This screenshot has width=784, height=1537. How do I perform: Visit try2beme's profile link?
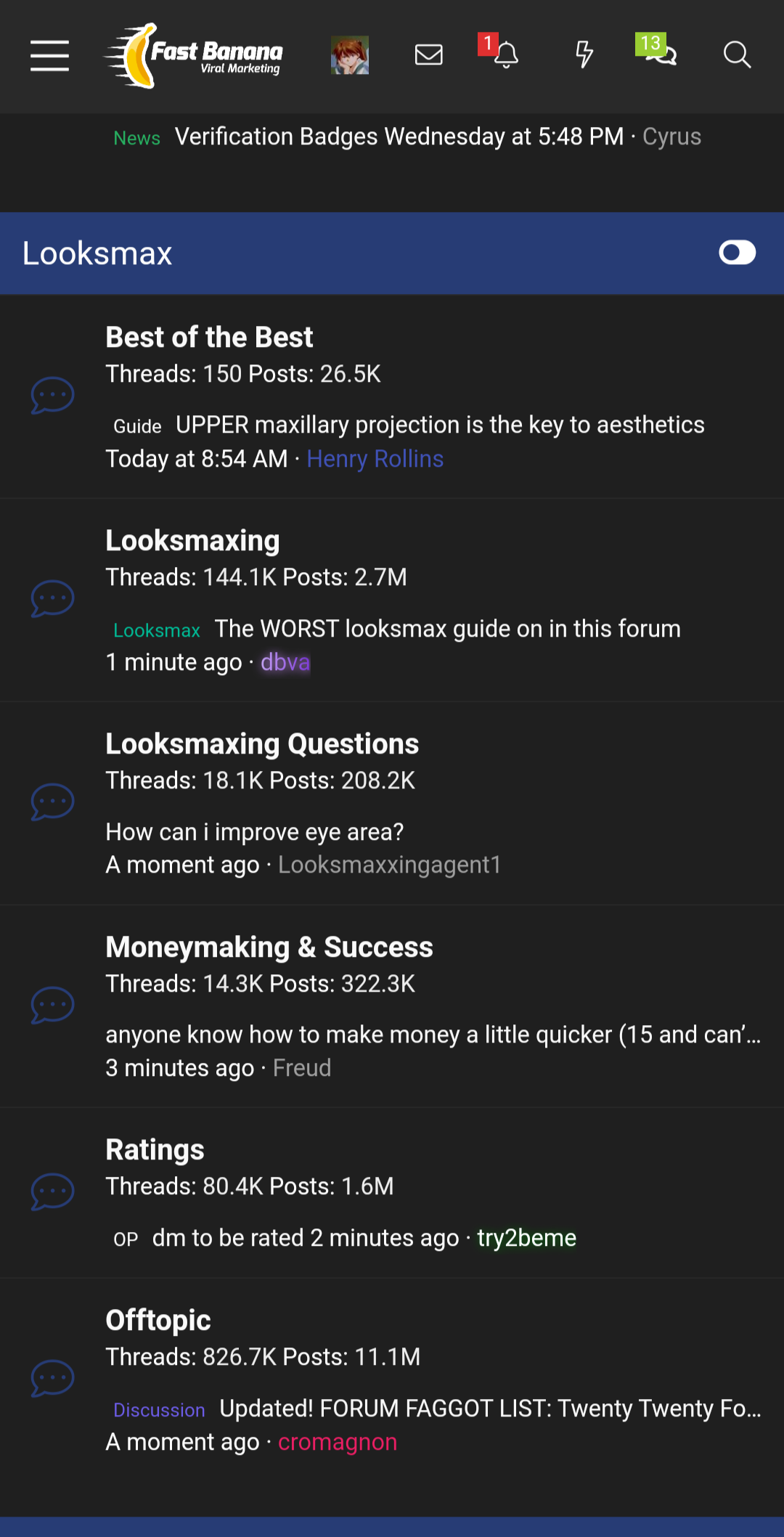coord(526,1237)
